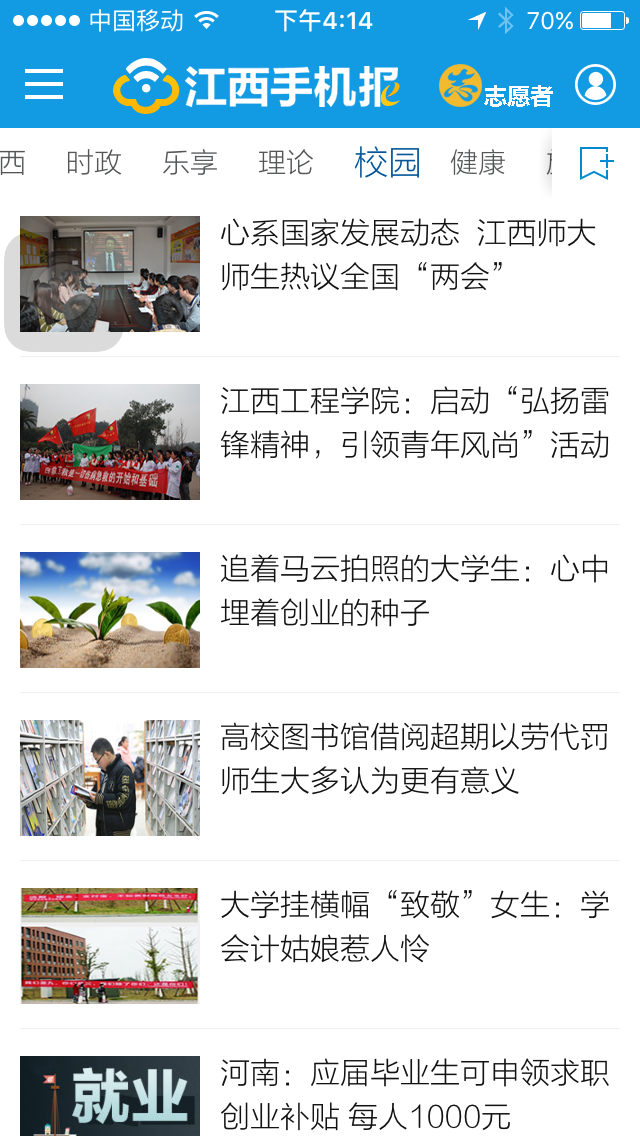Open the user profile icon
Image resolution: width=640 pixels, height=1136 pixels.
[x=595, y=85]
